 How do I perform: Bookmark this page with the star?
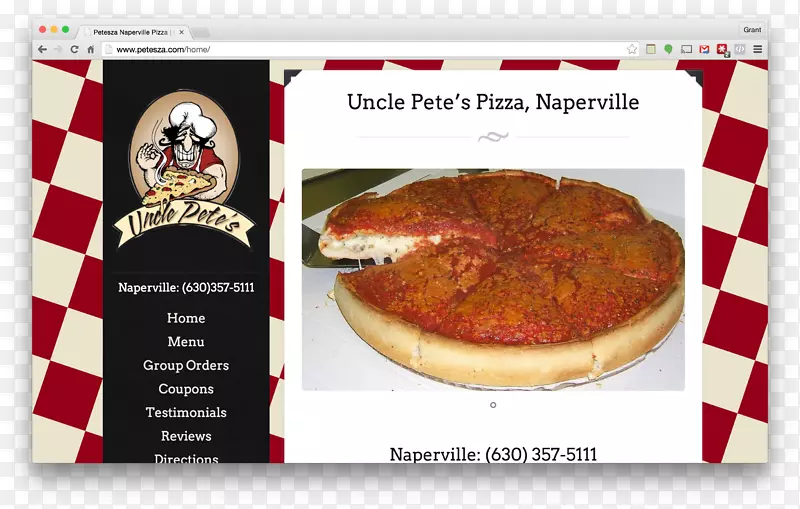[x=632, y=49]
